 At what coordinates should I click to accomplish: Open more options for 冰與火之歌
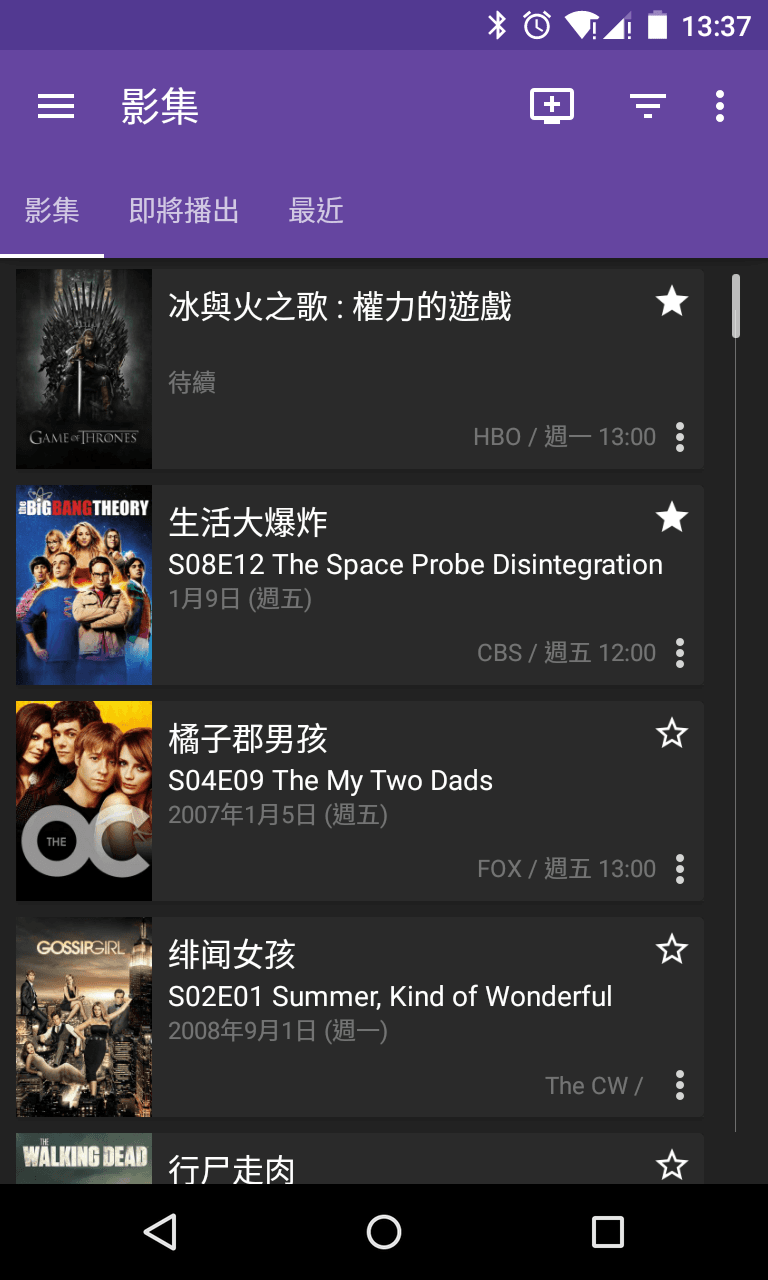680,437
